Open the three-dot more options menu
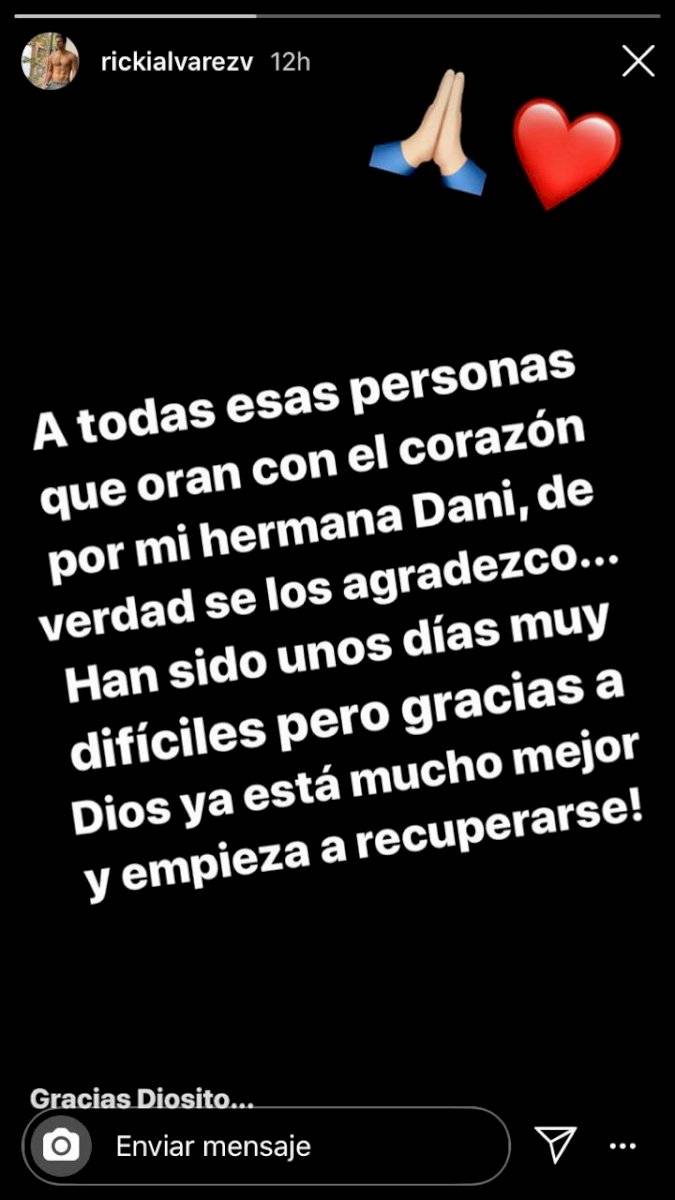 pos(623,1146)
